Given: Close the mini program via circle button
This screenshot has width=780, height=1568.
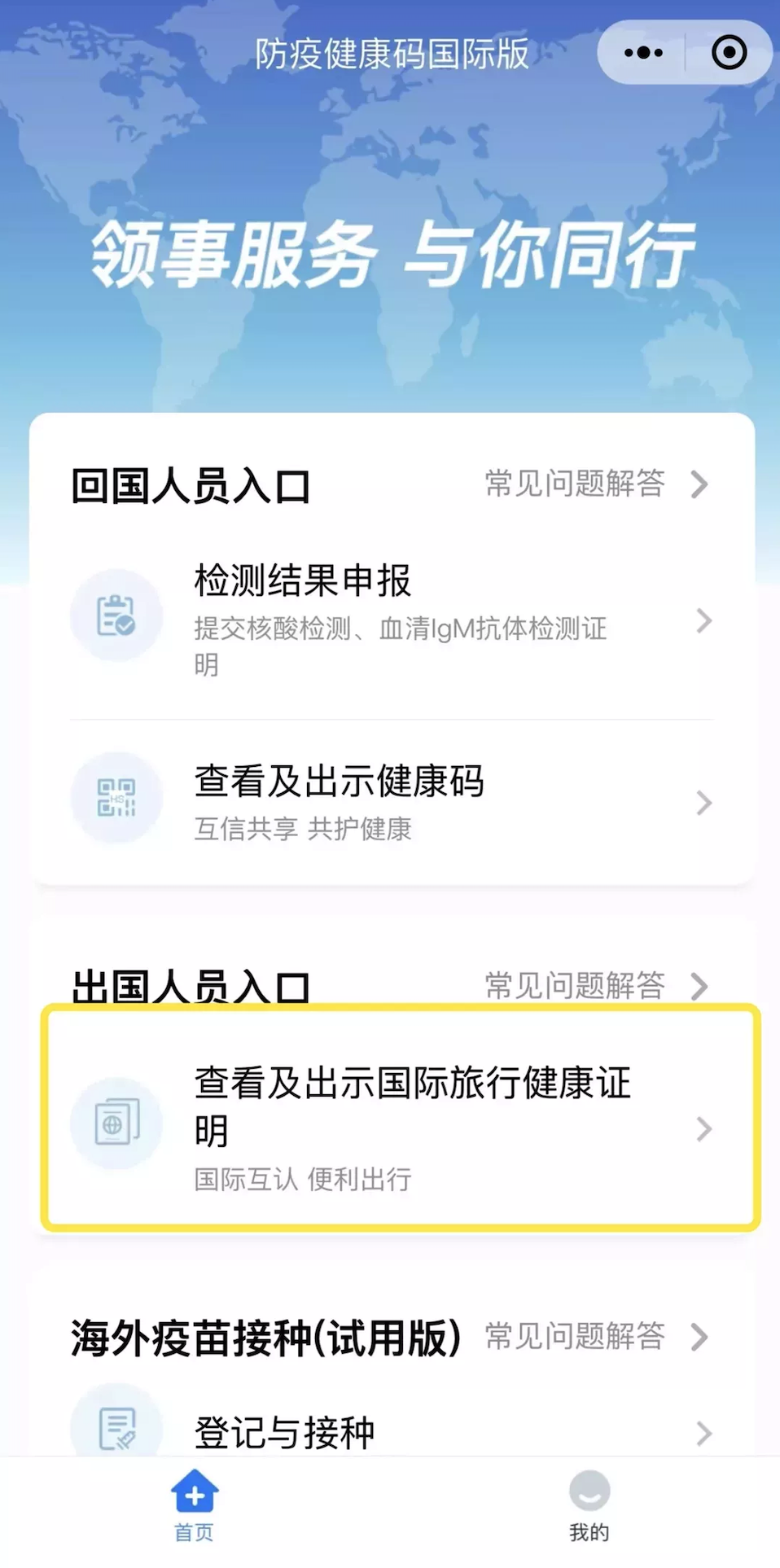Looking at the screenshot, I should click(729, 53).
